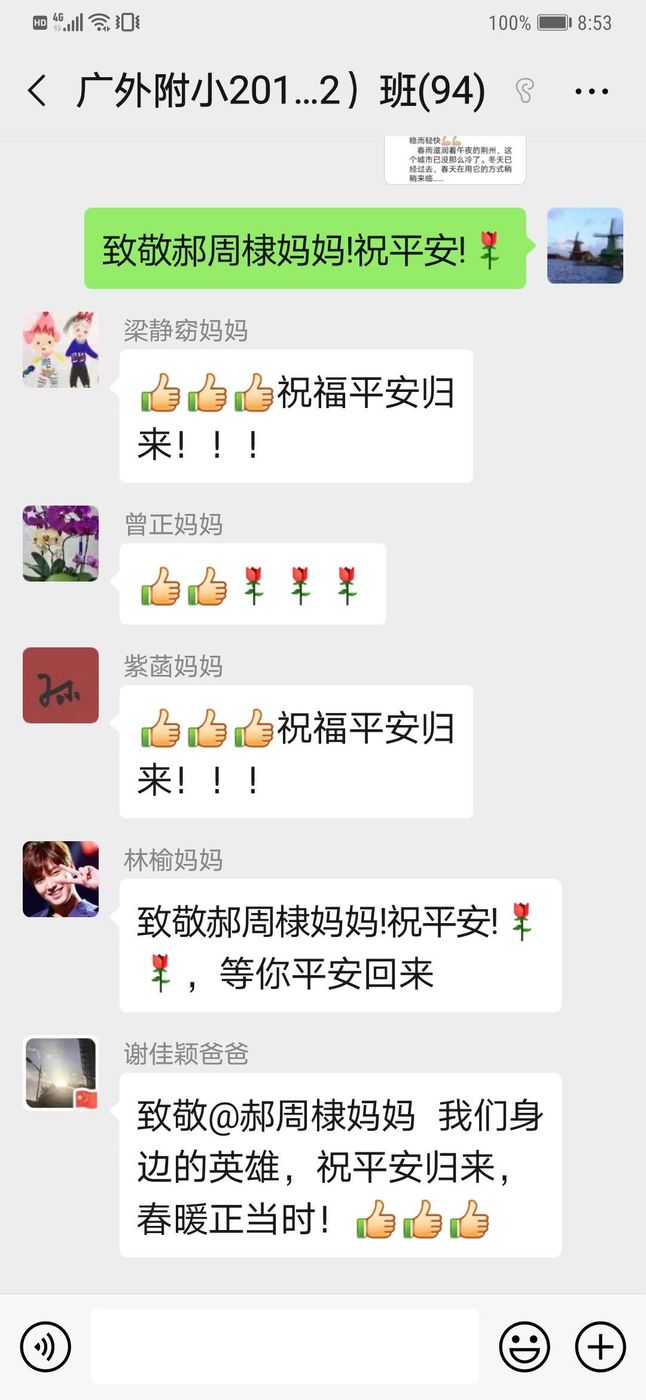Open 梁静窈妈妈's profile avatar
This screenshot has width=646, height=1400.
click(61, 349)
